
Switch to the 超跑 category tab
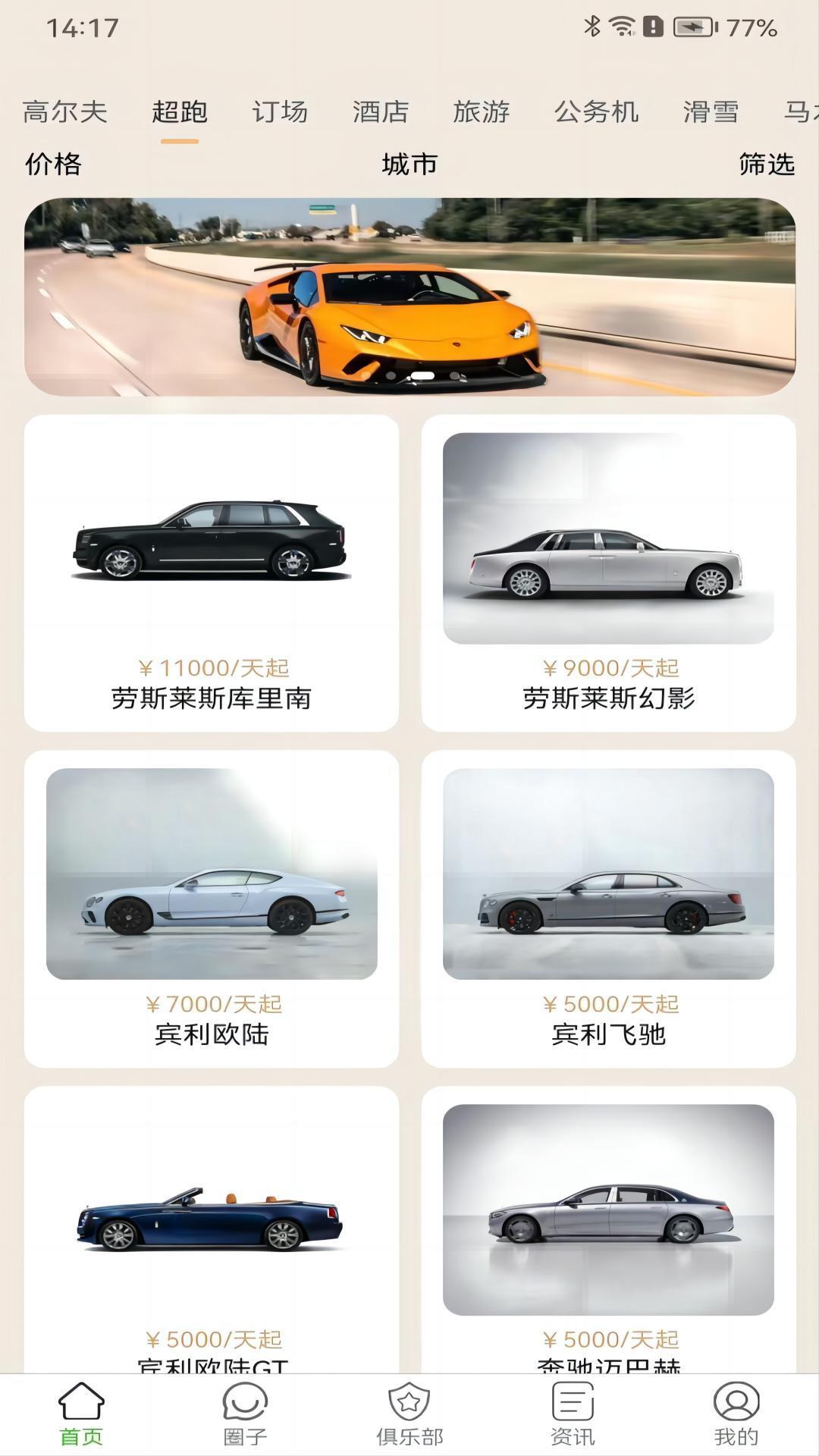coord(179,111)
